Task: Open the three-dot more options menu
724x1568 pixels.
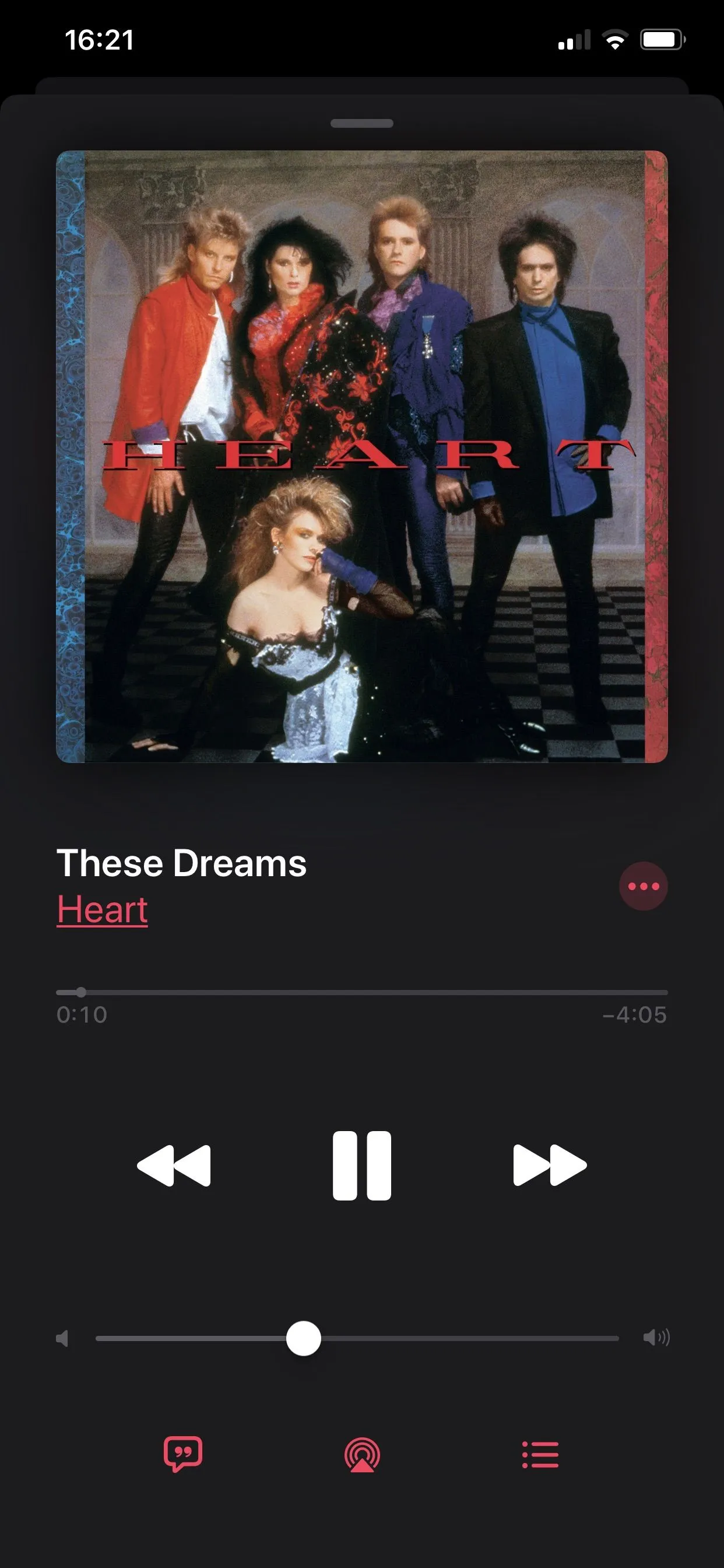Action: 643,886
